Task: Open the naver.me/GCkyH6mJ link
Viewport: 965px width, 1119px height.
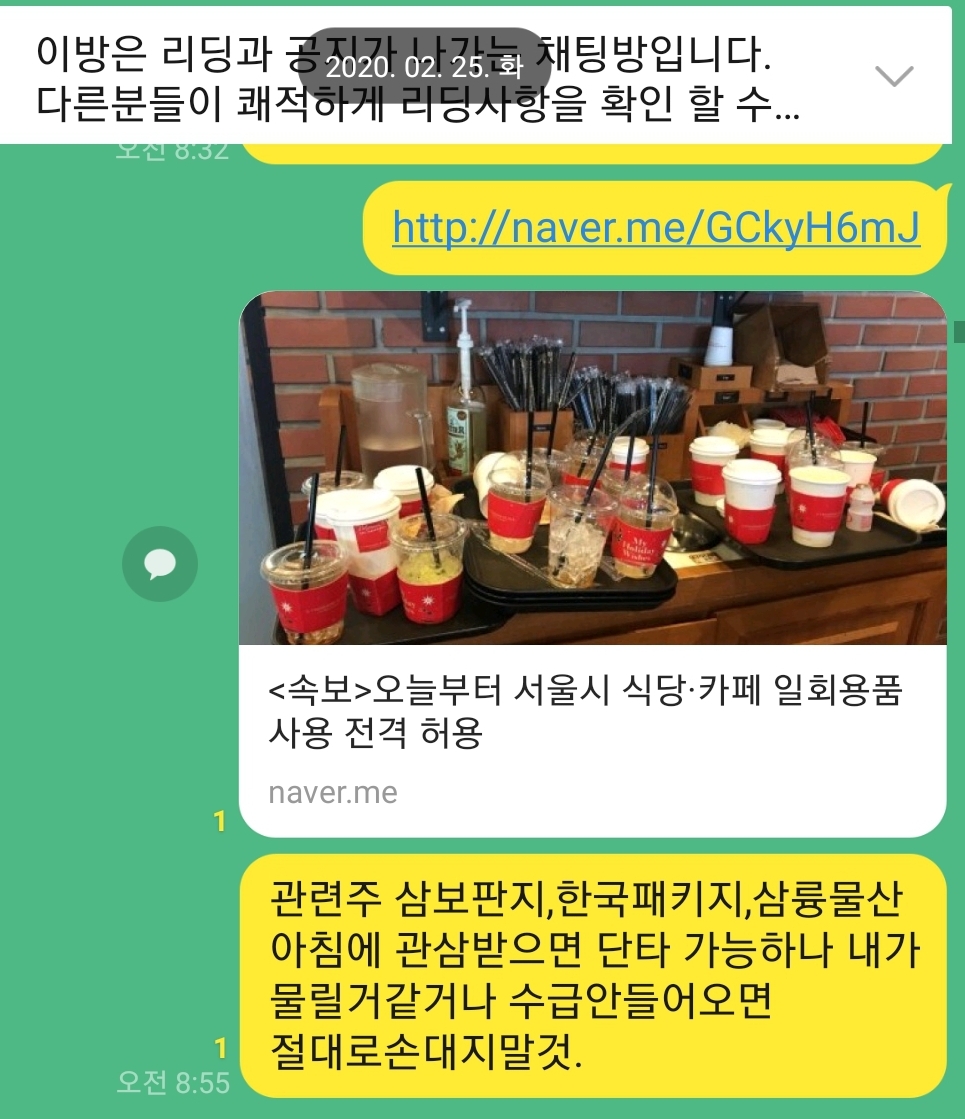Action: 655,228
